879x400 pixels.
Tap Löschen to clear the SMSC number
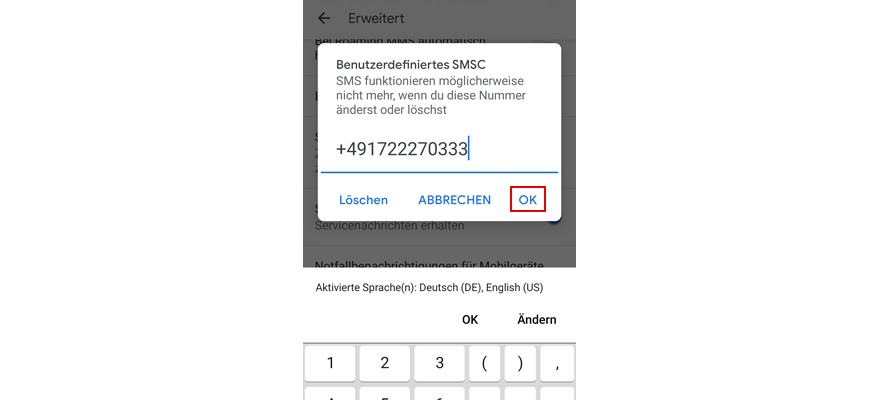pos(363,200)
